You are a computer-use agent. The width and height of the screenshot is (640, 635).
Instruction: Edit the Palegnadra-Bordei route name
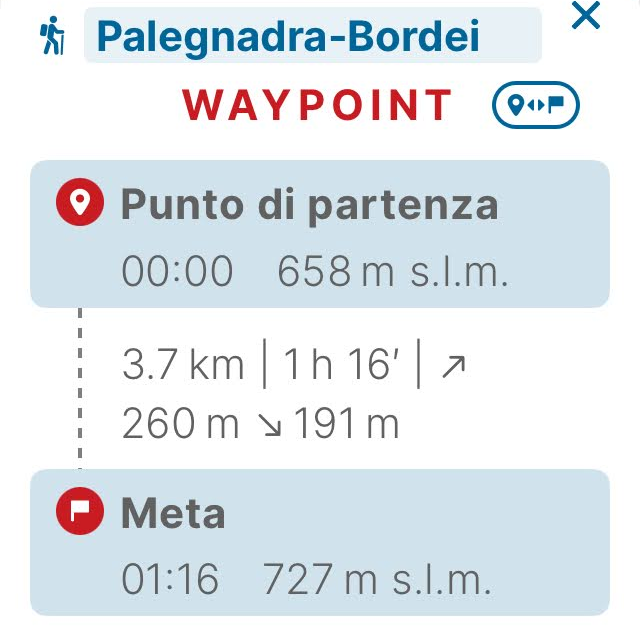coord(312,36)
